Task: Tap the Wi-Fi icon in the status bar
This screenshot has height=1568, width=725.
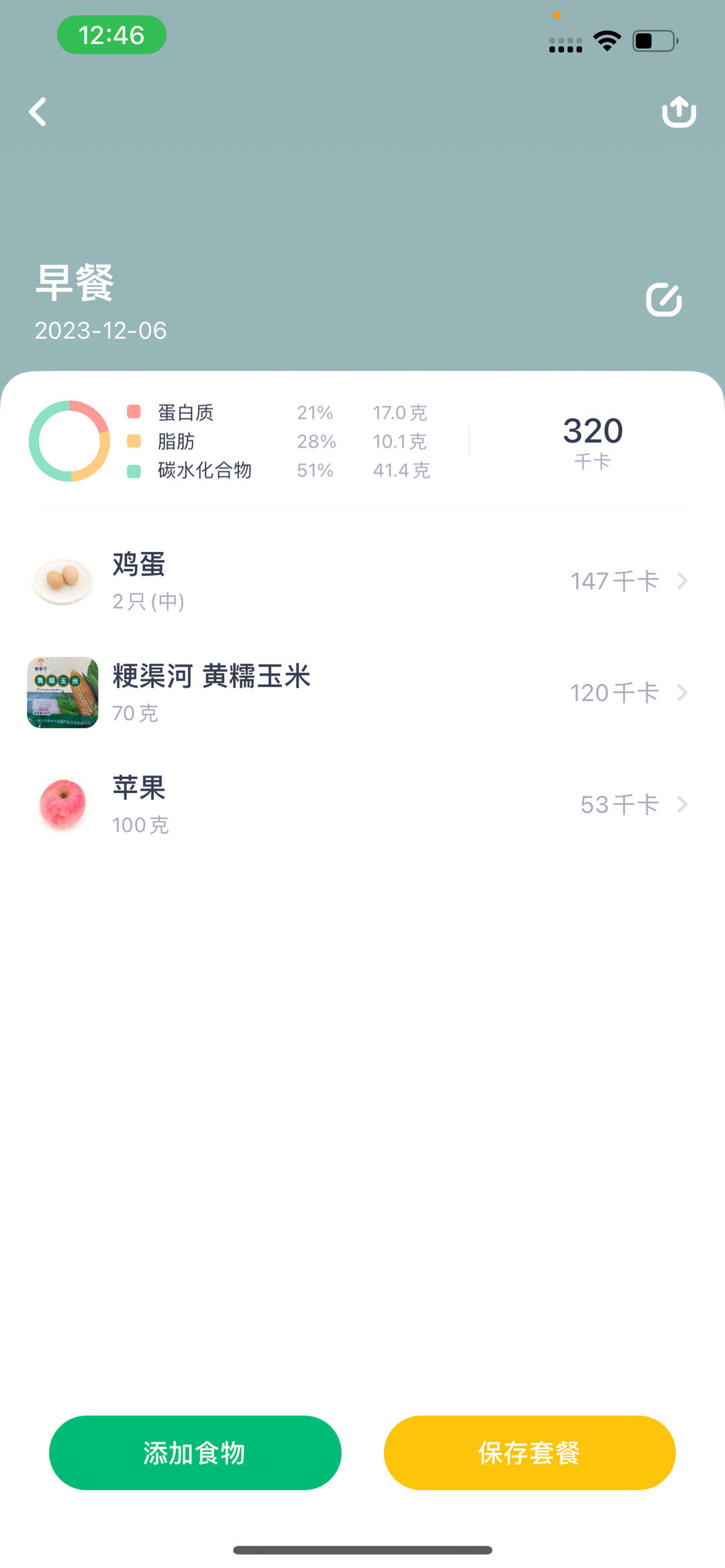Action: coord(606,40)
